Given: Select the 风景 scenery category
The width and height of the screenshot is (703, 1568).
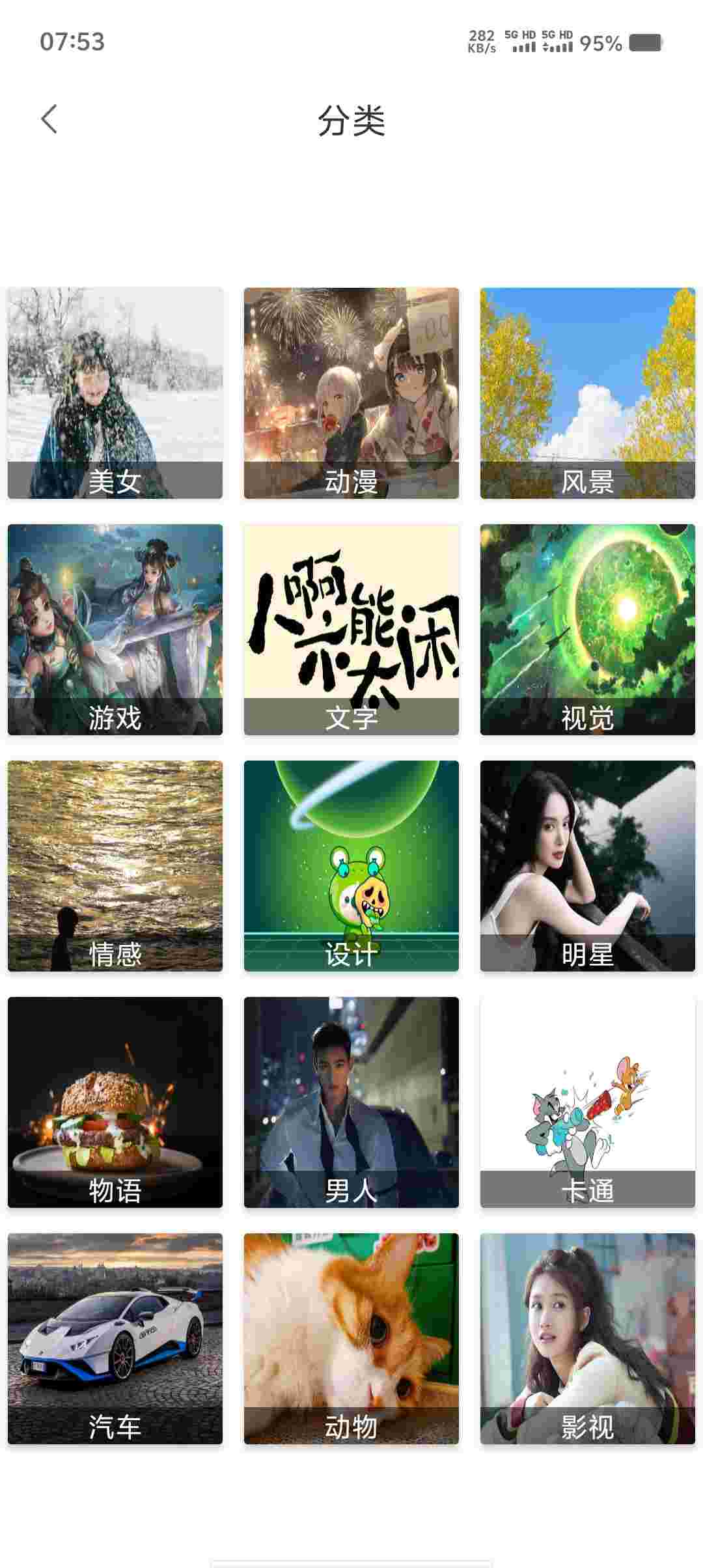Looking at the screenshot, I should coord(588,393).
